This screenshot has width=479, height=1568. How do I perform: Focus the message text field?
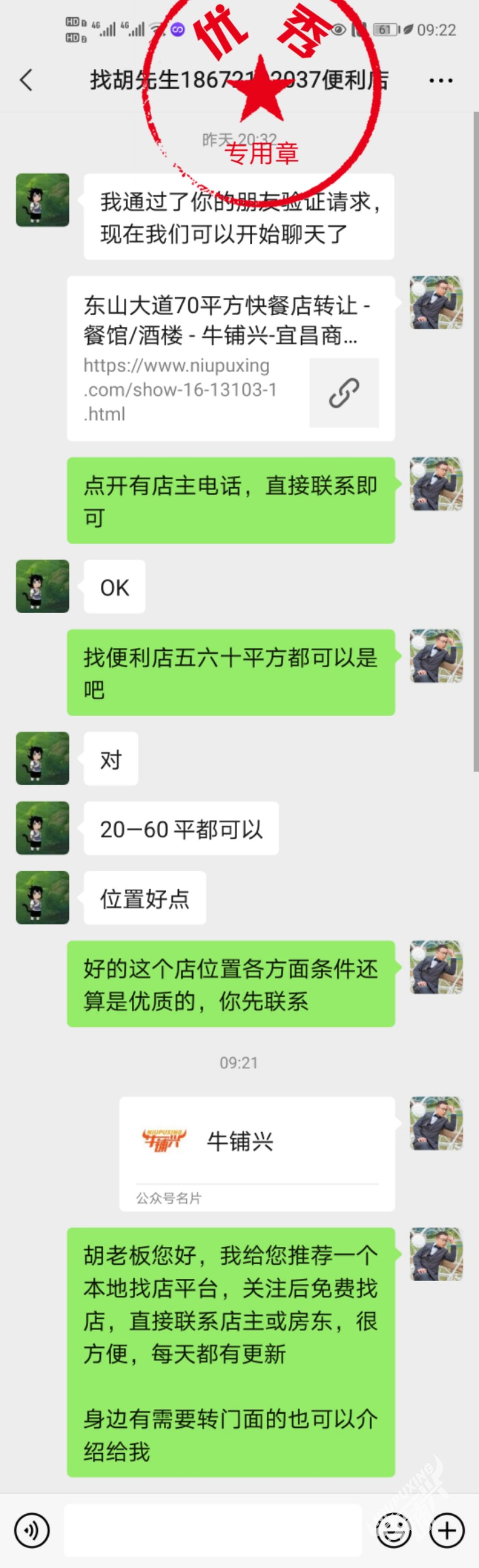[x=213, y=1530]
